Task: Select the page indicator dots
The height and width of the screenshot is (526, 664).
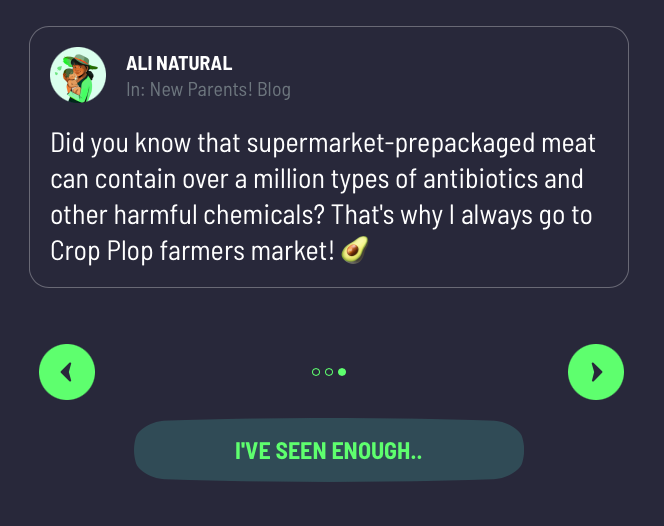Action: [329, 372]
